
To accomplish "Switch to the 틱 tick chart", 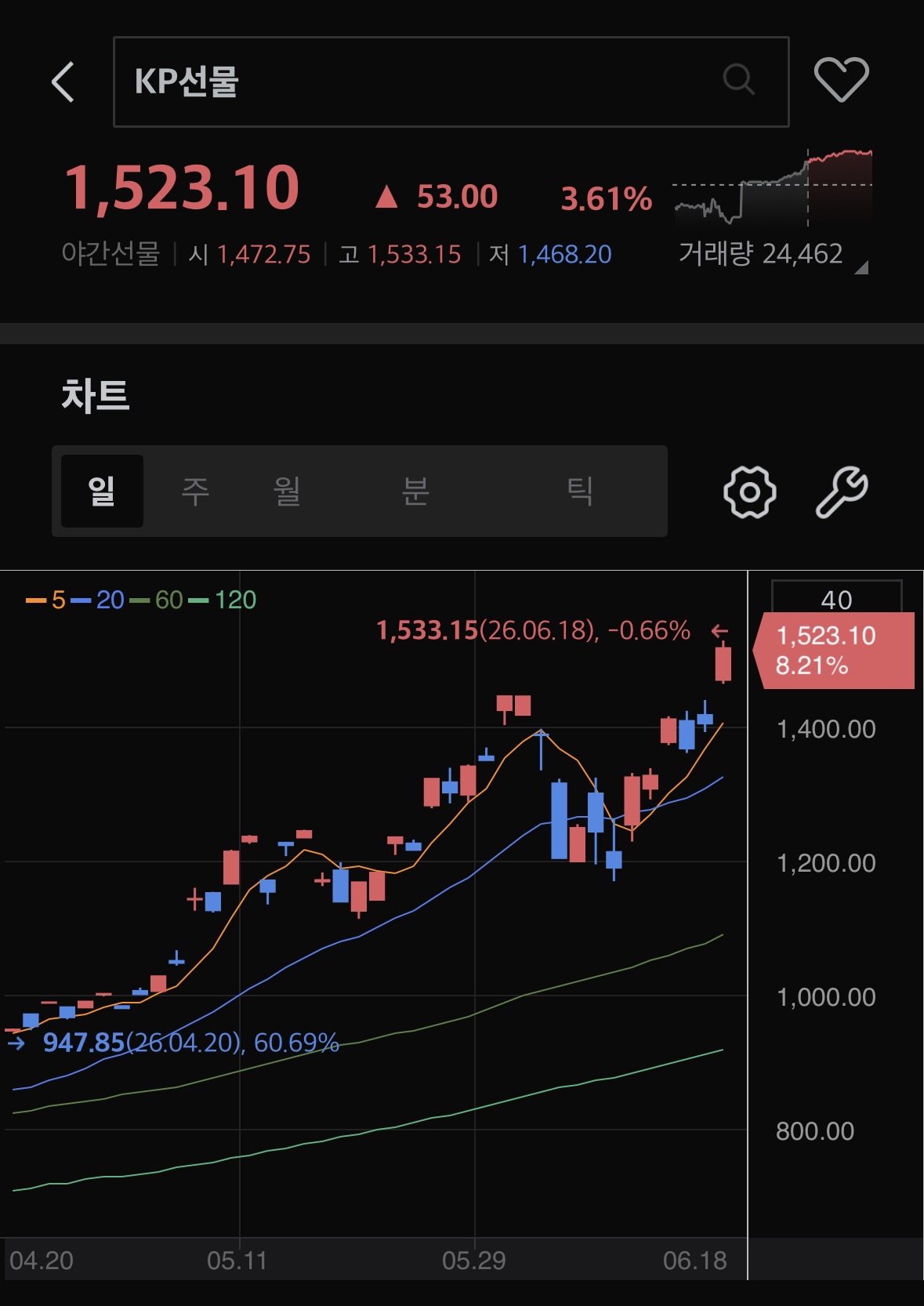I will 580,492.
